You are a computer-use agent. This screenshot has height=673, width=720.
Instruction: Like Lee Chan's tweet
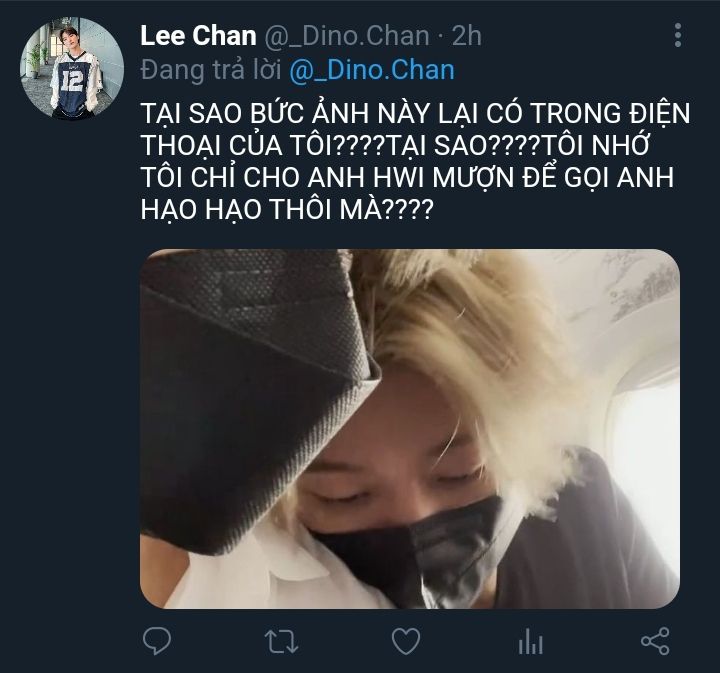pyautogui.click(x=404, y=641)
